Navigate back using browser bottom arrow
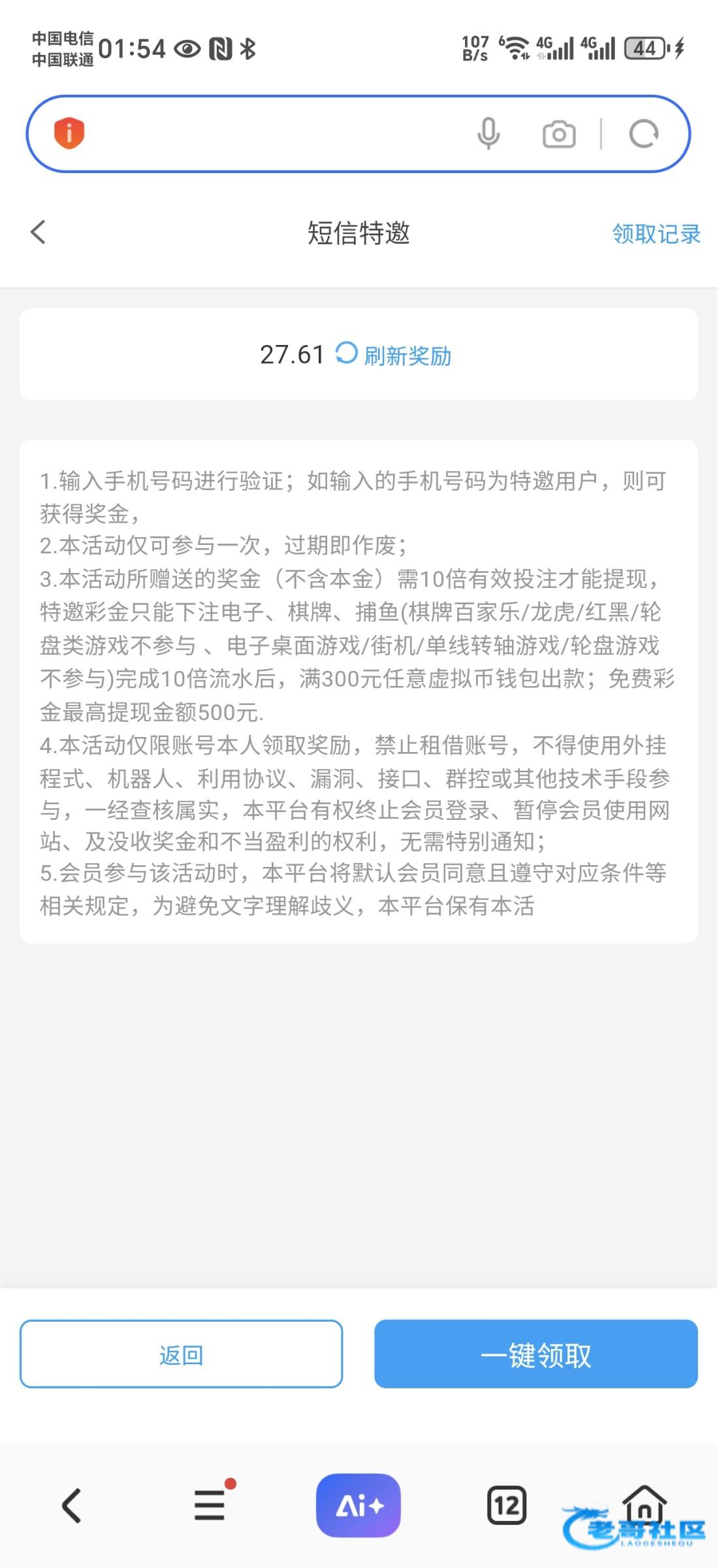717x1568 pixels. point(71,1505)
